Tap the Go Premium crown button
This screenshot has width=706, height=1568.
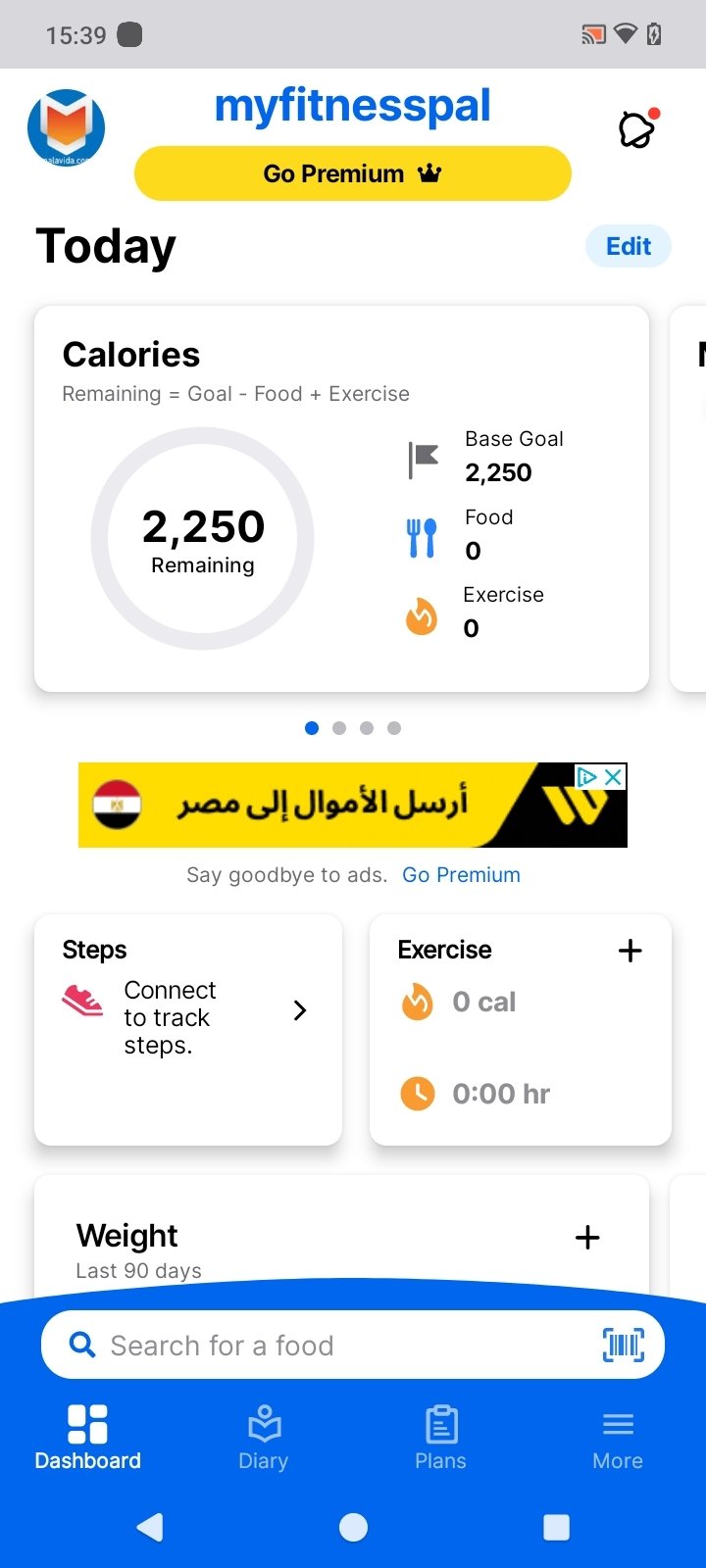point(353,173)
